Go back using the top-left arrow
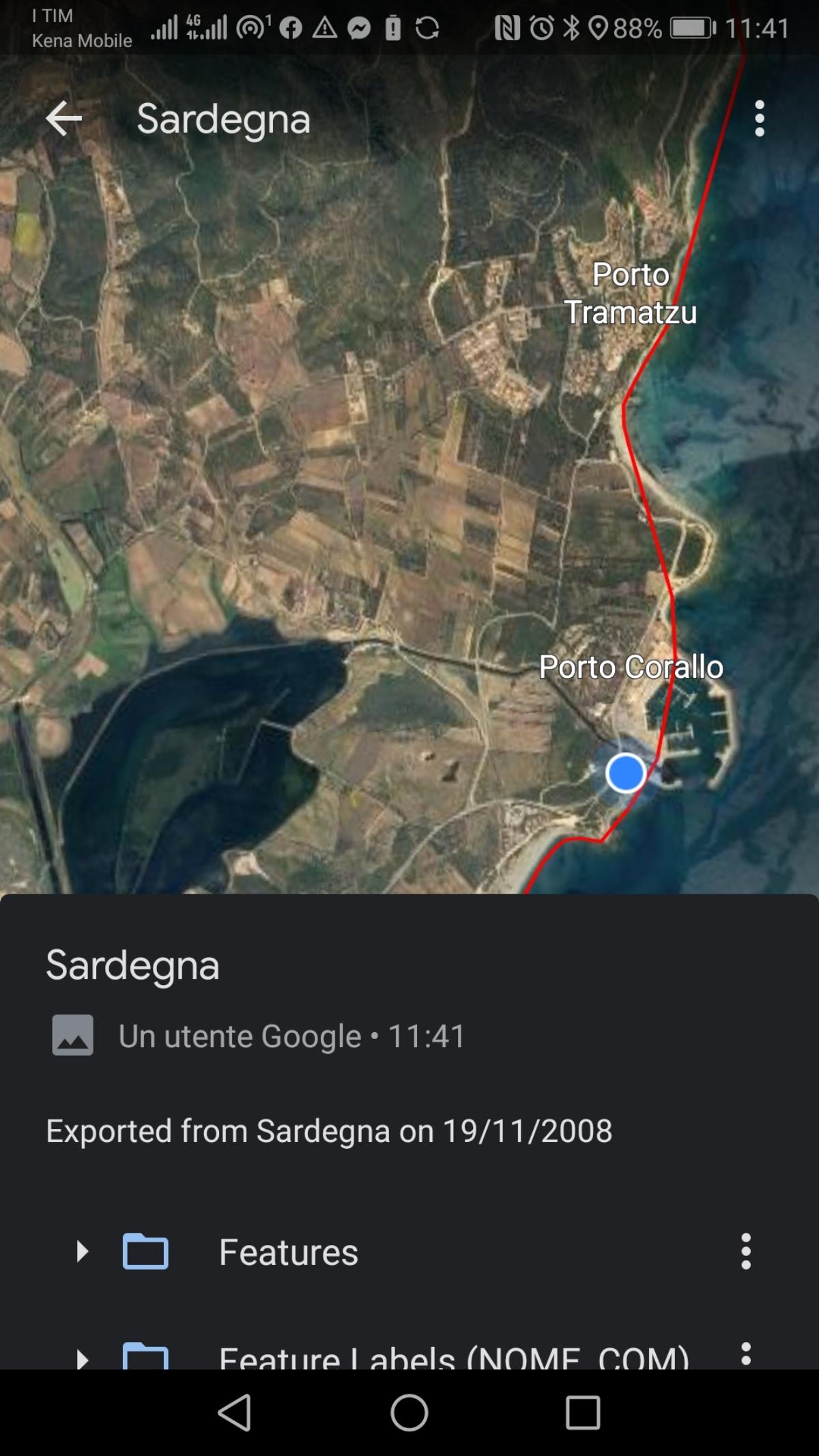819x1456 pixels. click(63, 119)
